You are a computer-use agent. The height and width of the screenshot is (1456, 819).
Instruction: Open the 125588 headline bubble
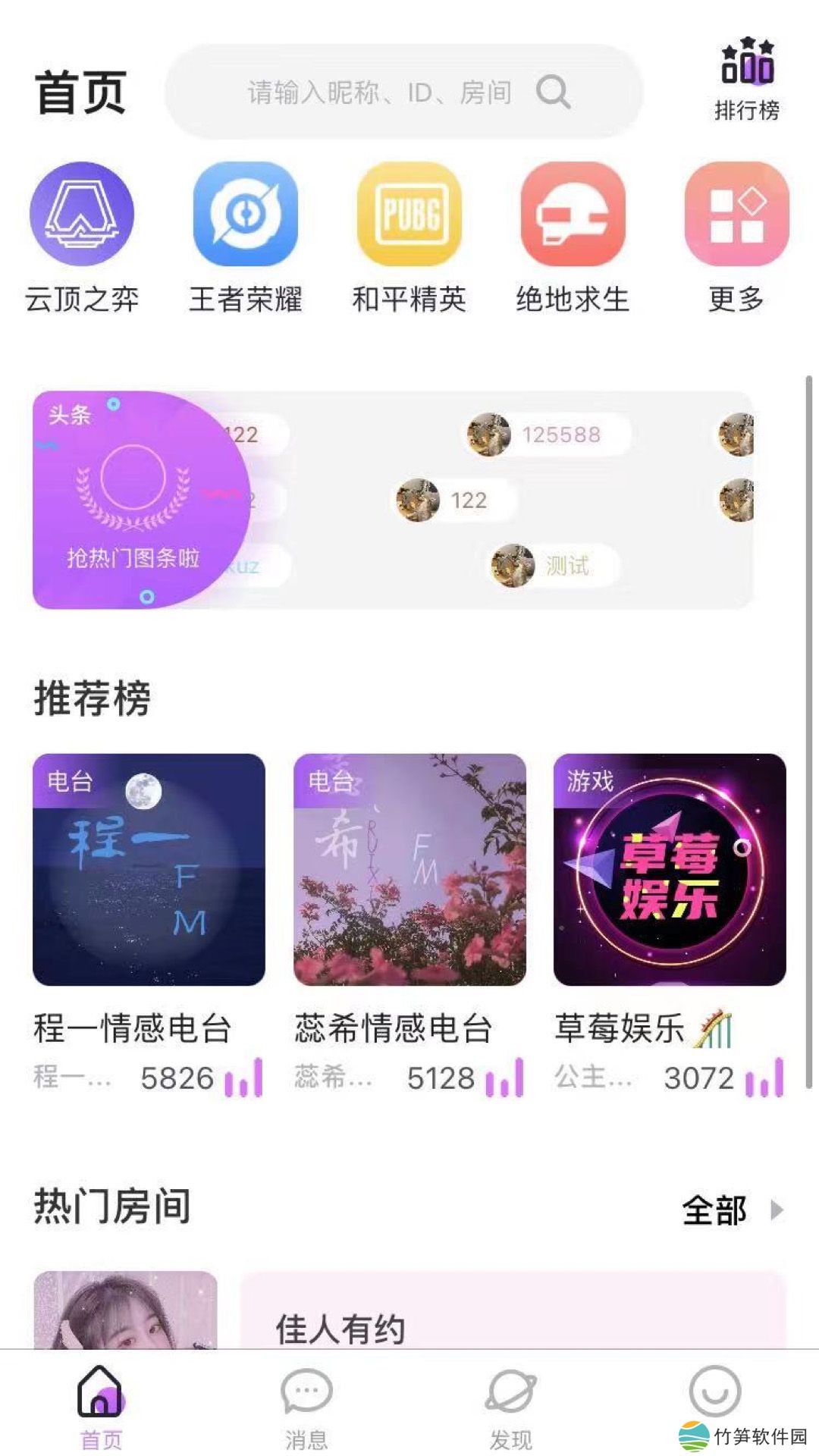548,435
